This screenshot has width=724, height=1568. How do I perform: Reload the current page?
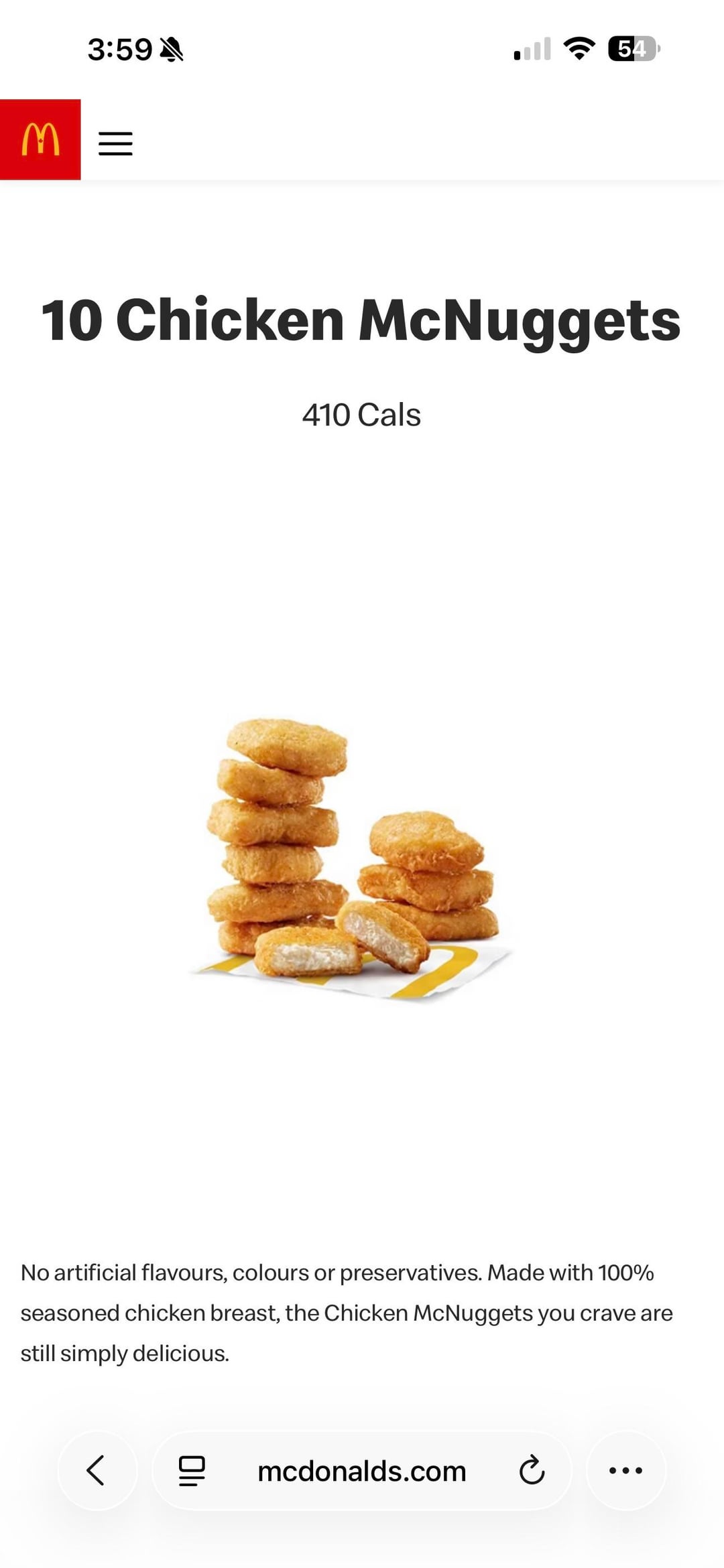pyautogui.click(x=532, y=1471)
